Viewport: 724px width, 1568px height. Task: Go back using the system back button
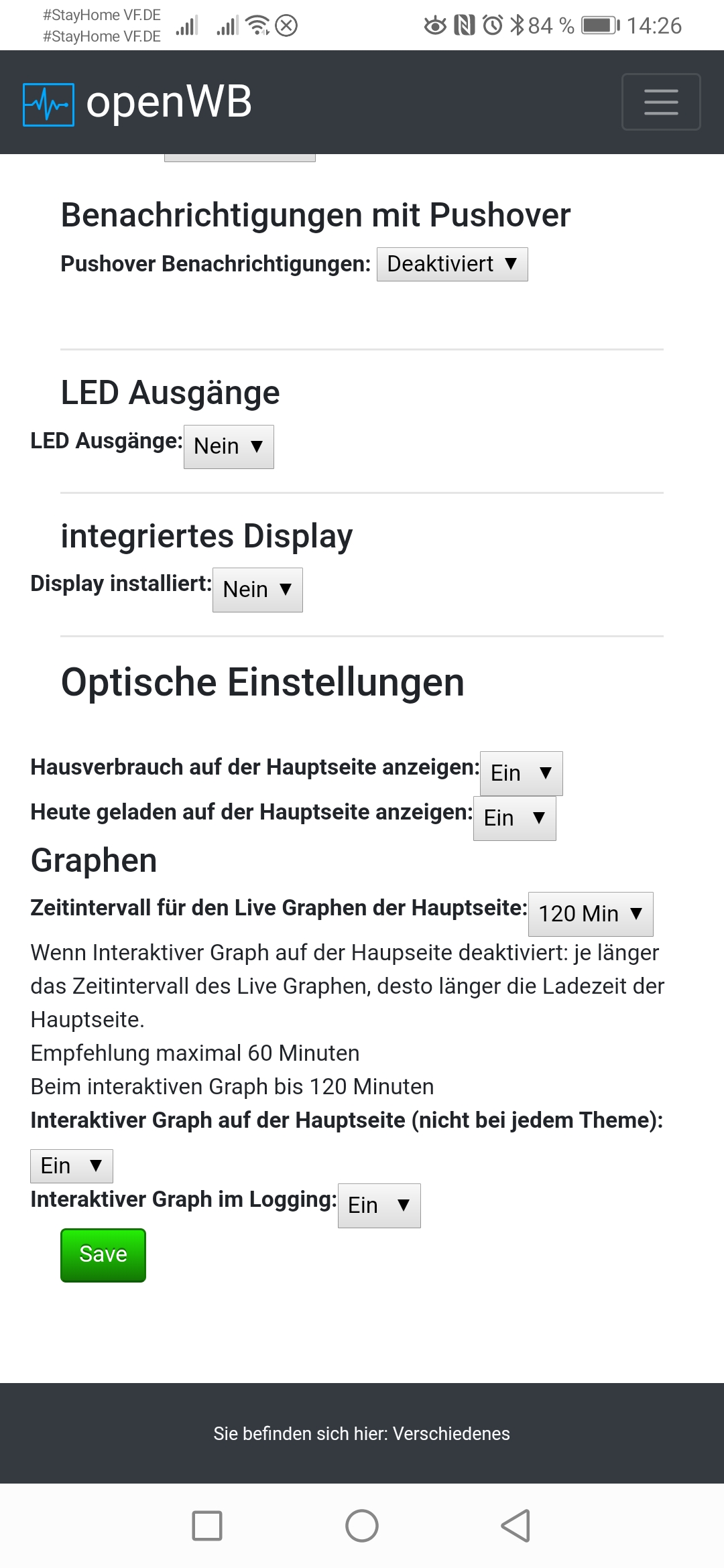pos(516,1526)
